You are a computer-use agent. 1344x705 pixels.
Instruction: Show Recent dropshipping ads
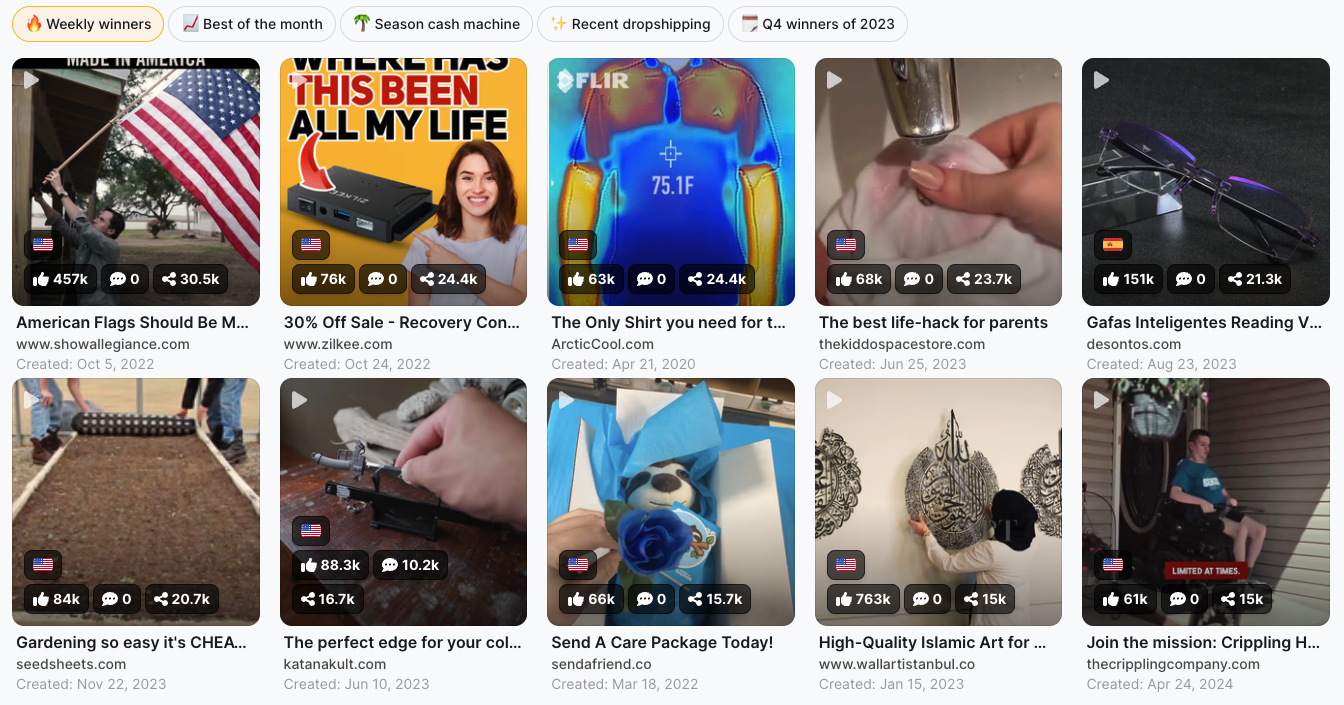tap(630, 24)
